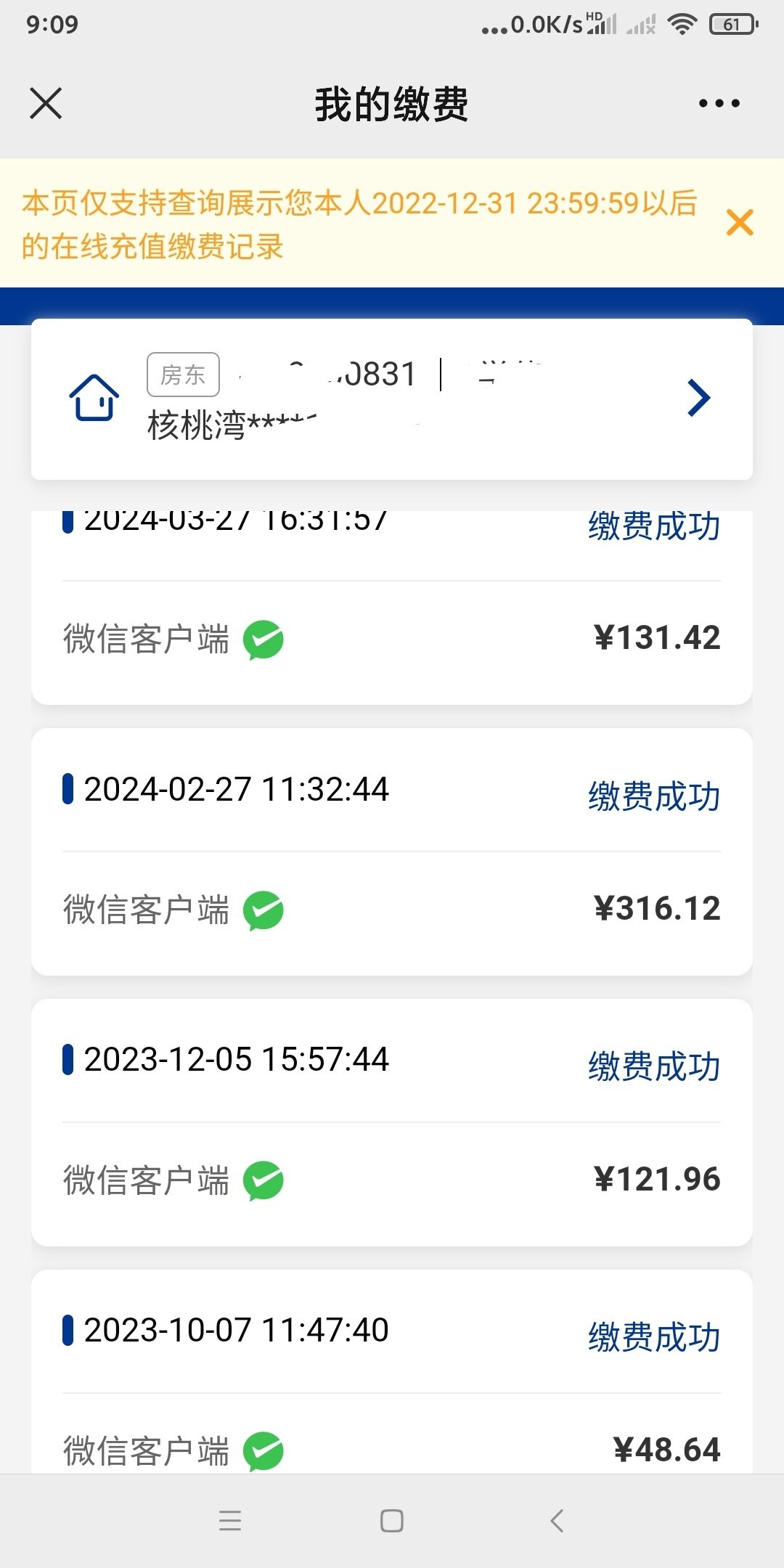
Task: View the 2024-02-27 payment of ¥316.12
Action: point(392,852)
